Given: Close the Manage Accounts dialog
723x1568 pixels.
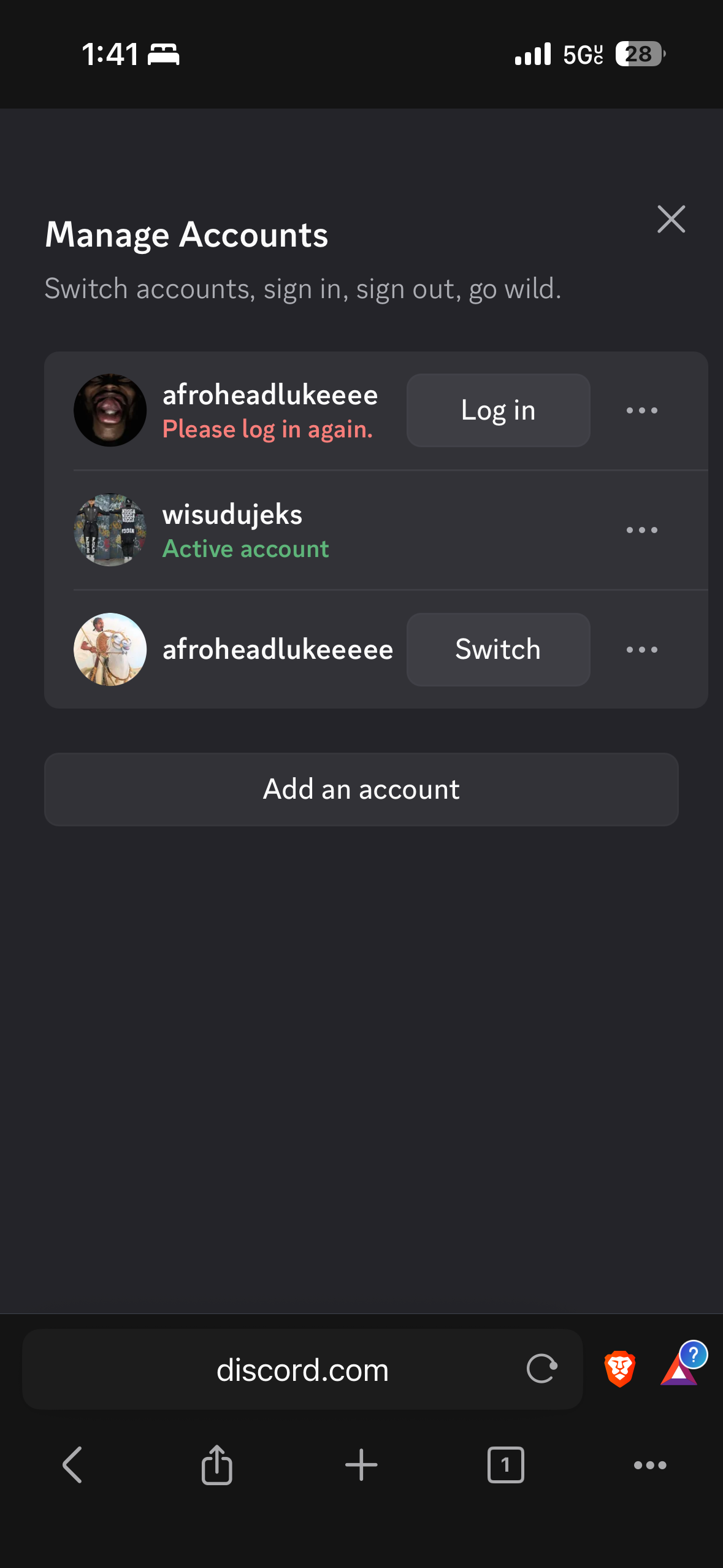Looking at the screenshot, I should pyautogui.click(x=671, y=220).
